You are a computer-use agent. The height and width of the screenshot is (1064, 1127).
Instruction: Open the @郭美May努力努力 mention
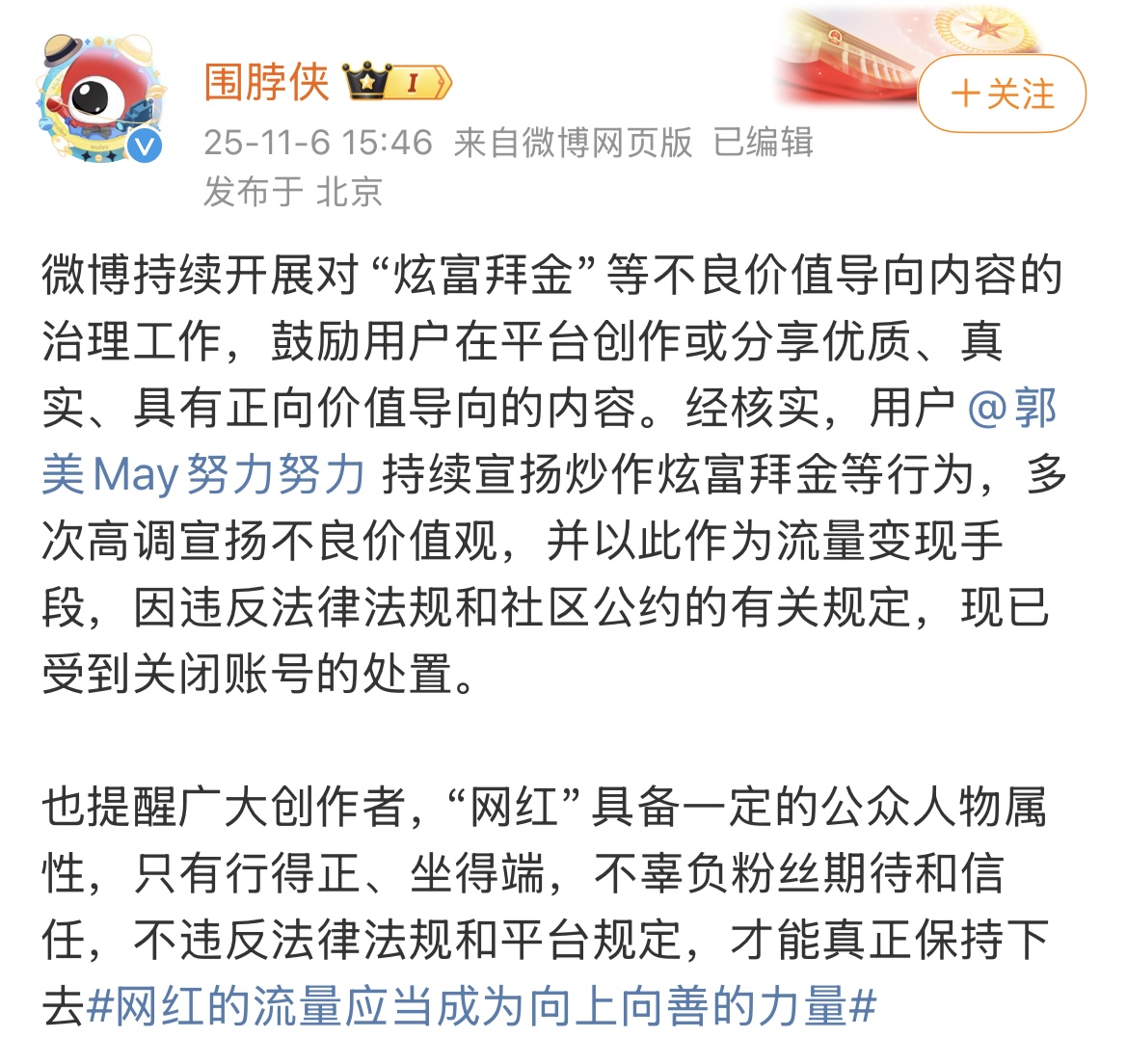(203, 474)
